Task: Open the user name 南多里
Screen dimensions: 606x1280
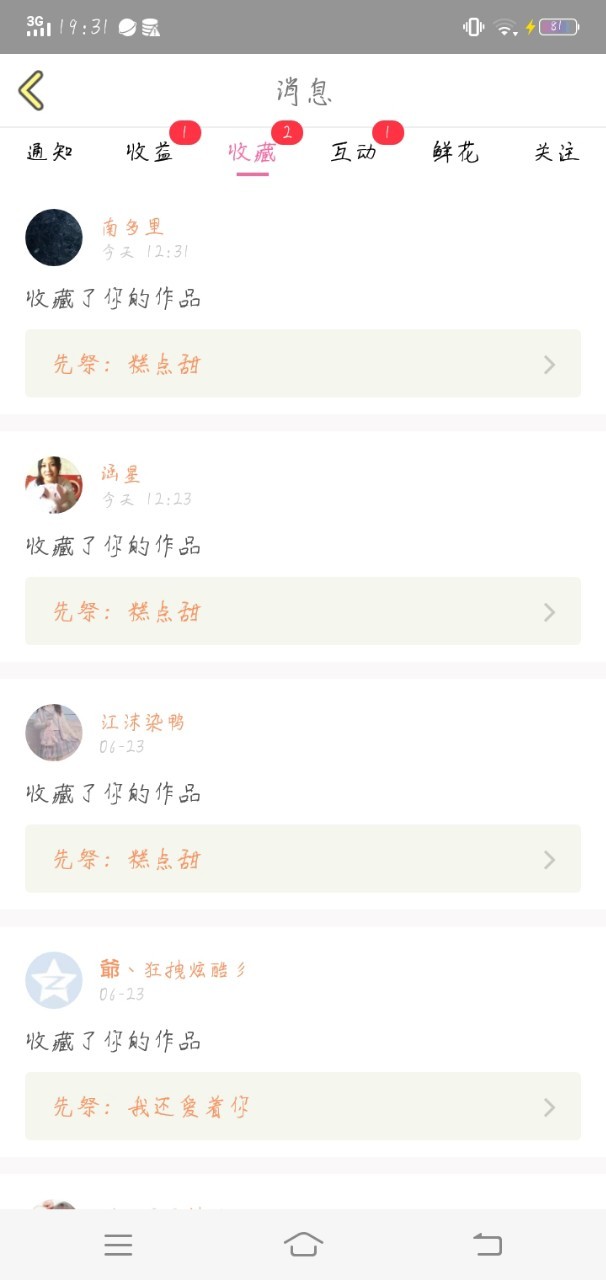Action: (x=132, y=227)
